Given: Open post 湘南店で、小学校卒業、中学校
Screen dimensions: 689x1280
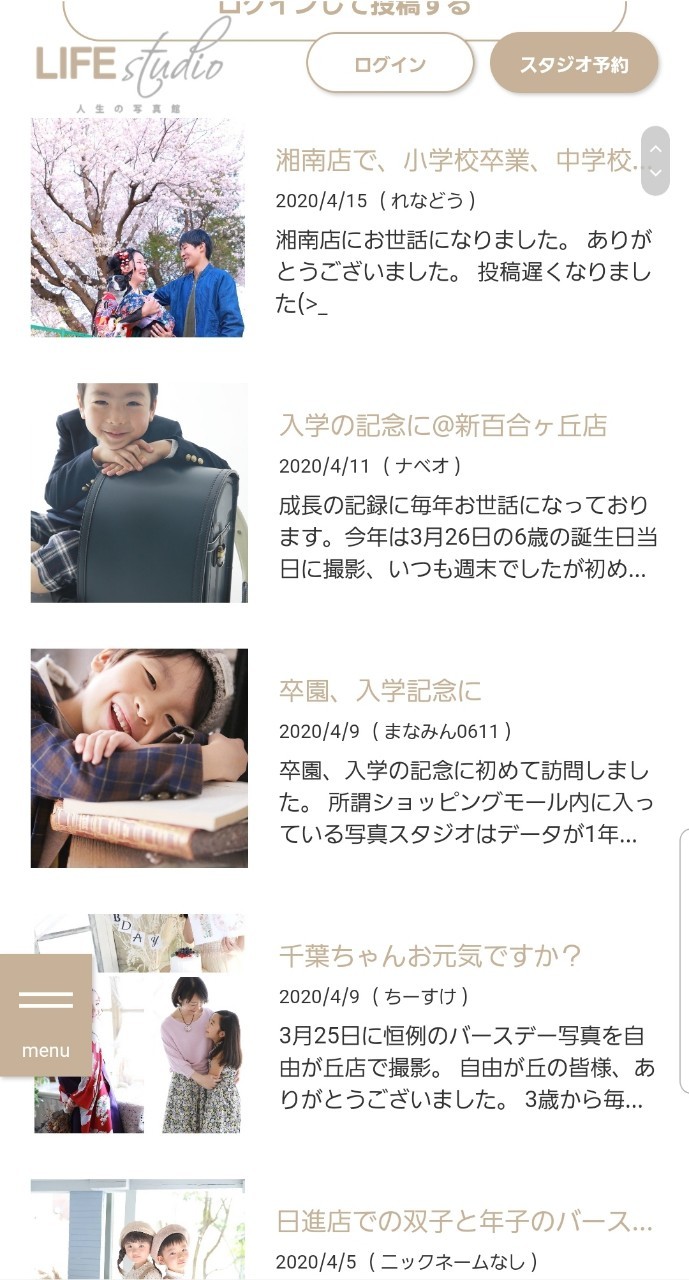Looking at the screenshot, I should point(458,160).
